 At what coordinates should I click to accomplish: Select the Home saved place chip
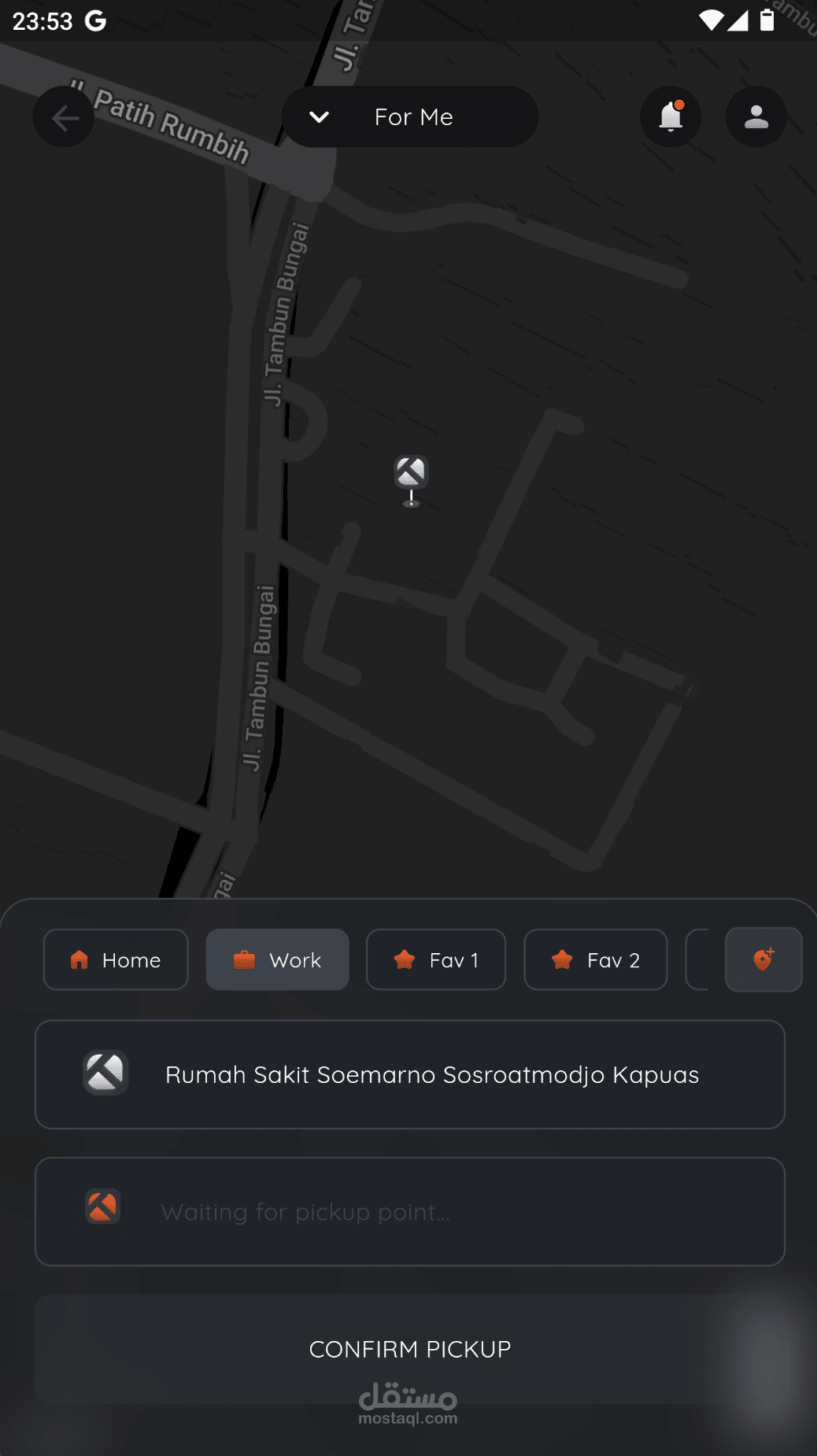(116, 959)
